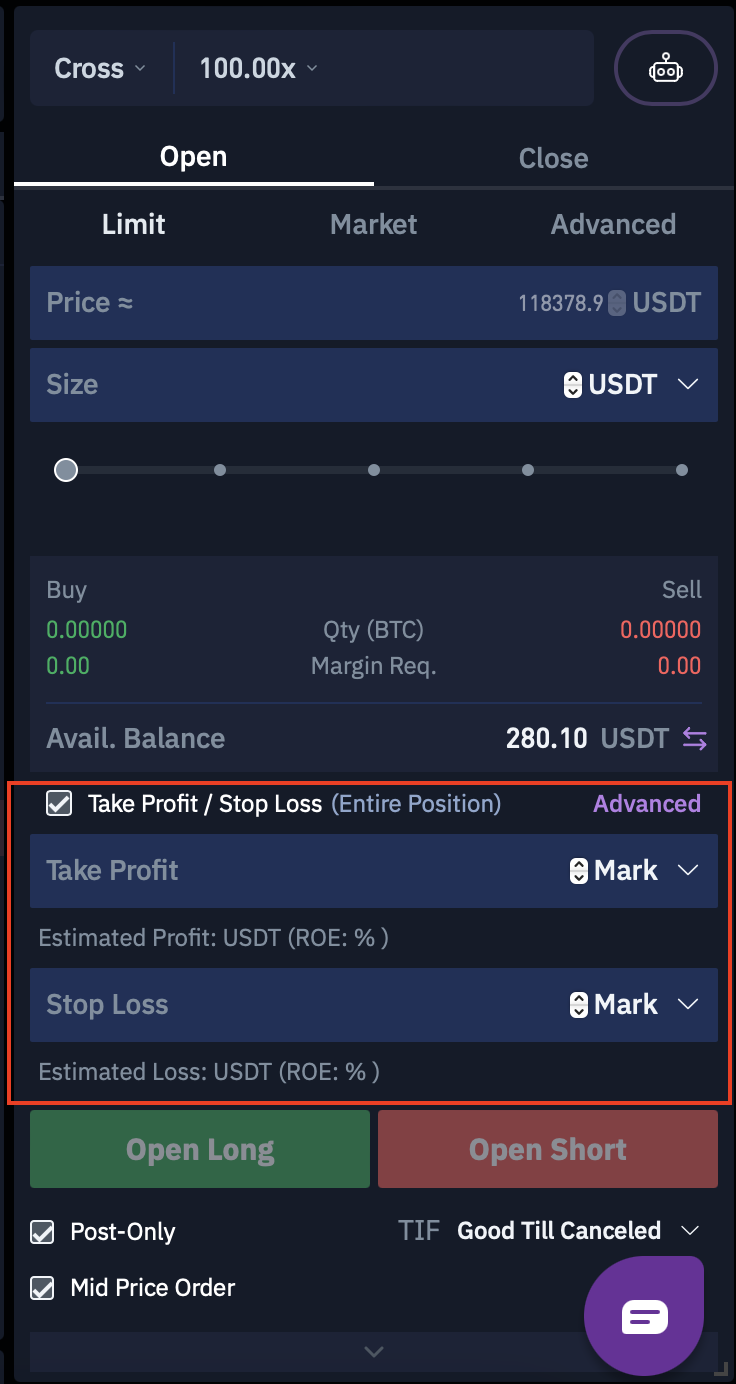Open the trading bot robot icon
Image resolution: width=736 pixels, height=1384 pixels.
coord(666,68)
